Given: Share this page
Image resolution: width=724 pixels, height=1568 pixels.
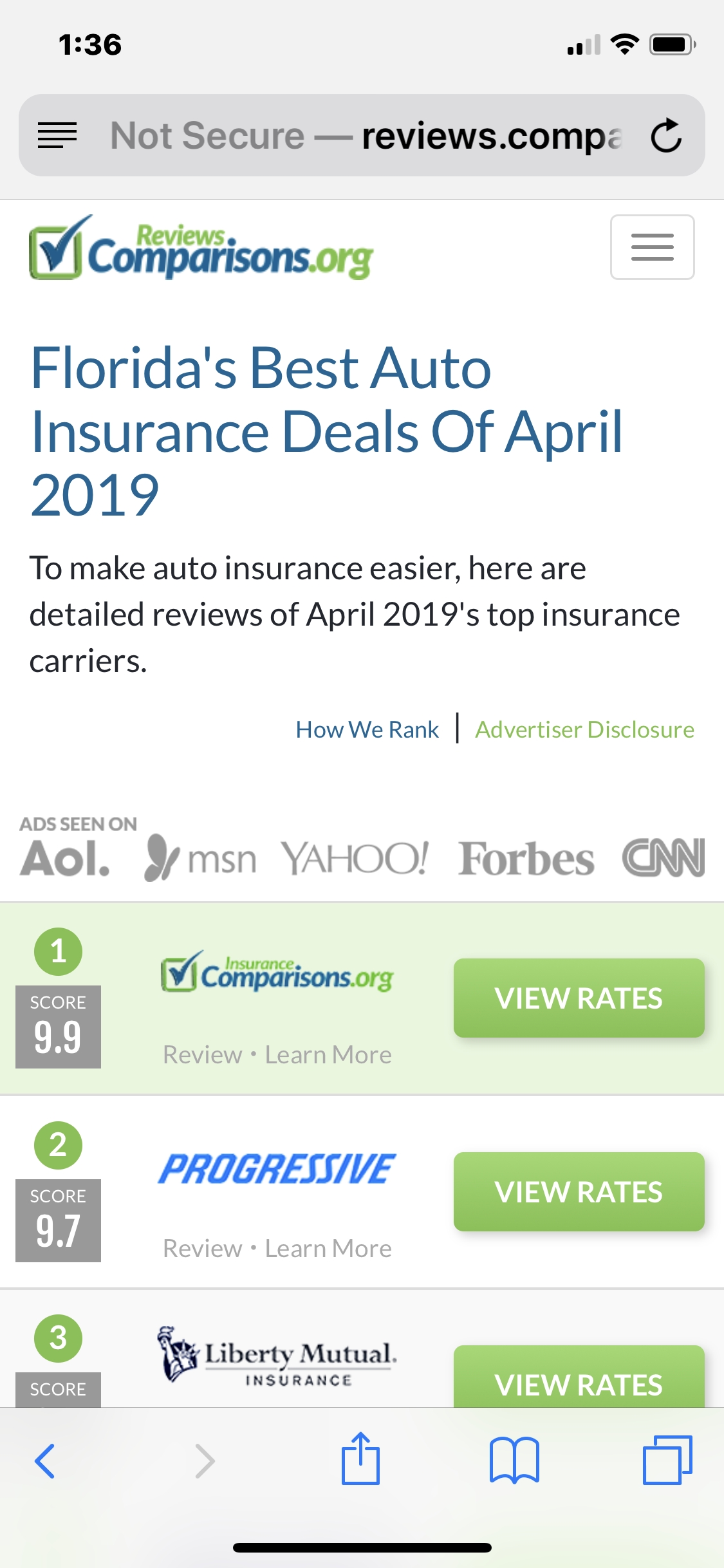Looking at the screenshot, I should click(360, 1458).
